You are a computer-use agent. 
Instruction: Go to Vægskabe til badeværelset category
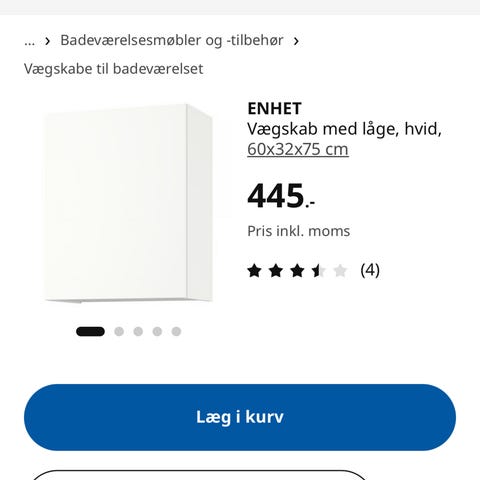(x=114, y=69)
